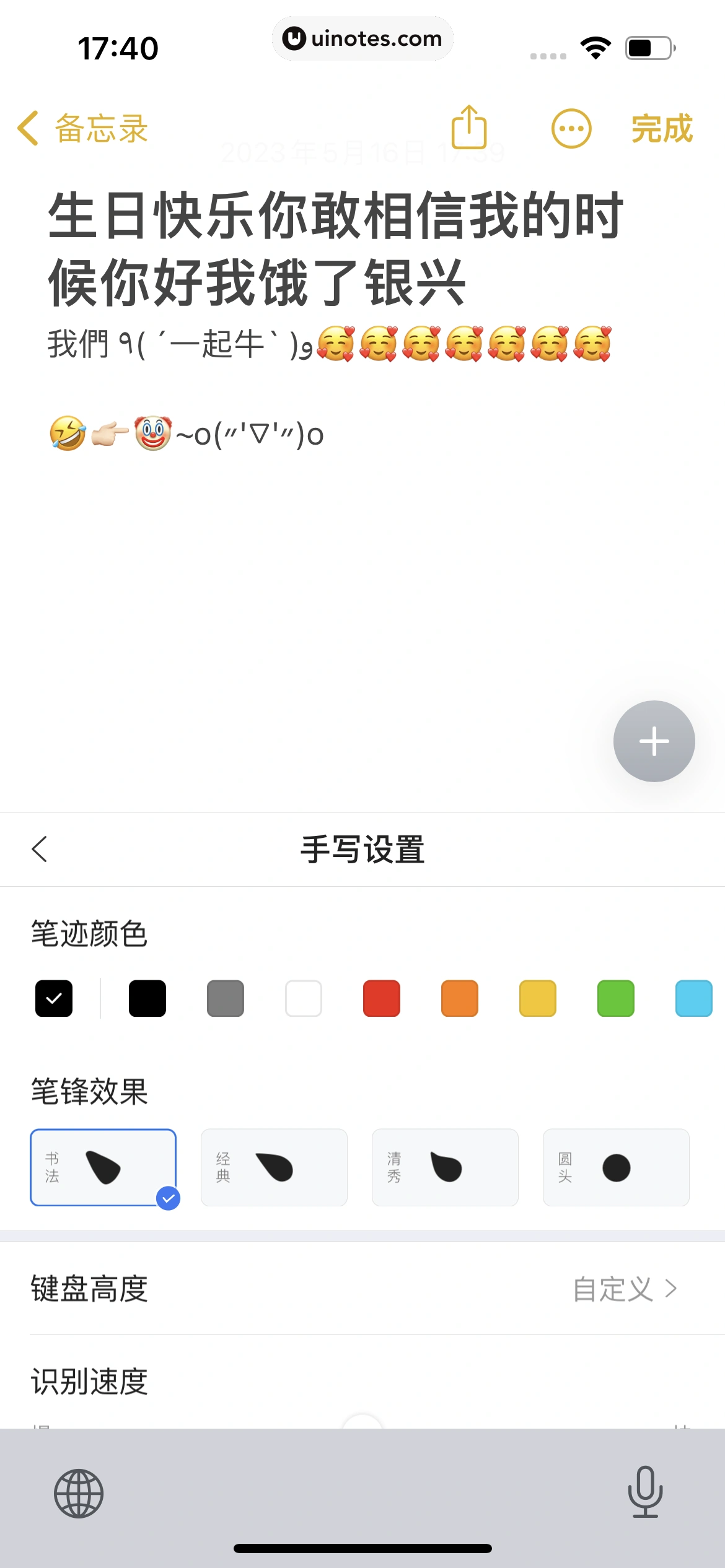Select the gray ink color
Viewport: 725px width, 1568px height.
tap(226, 998)
